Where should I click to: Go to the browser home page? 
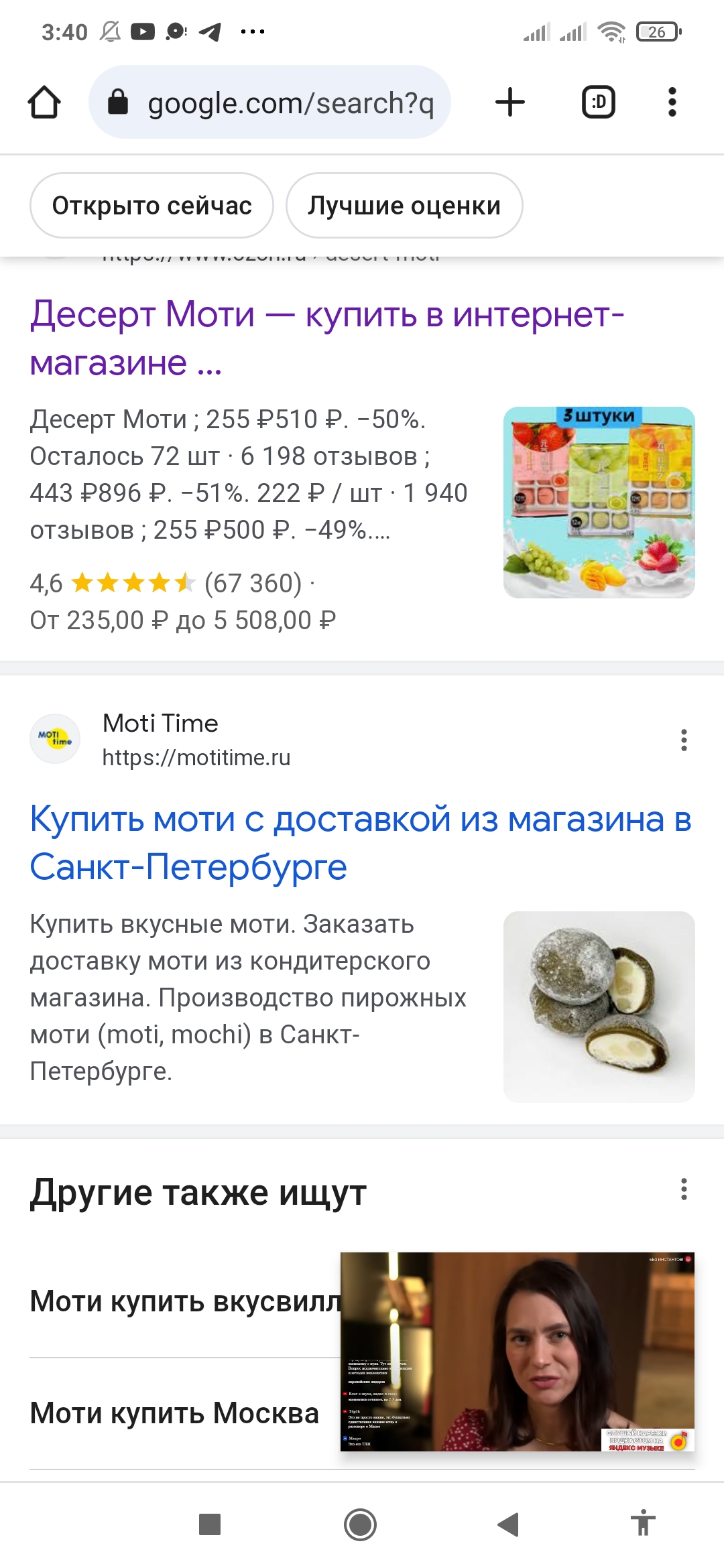tap(44, 103)
